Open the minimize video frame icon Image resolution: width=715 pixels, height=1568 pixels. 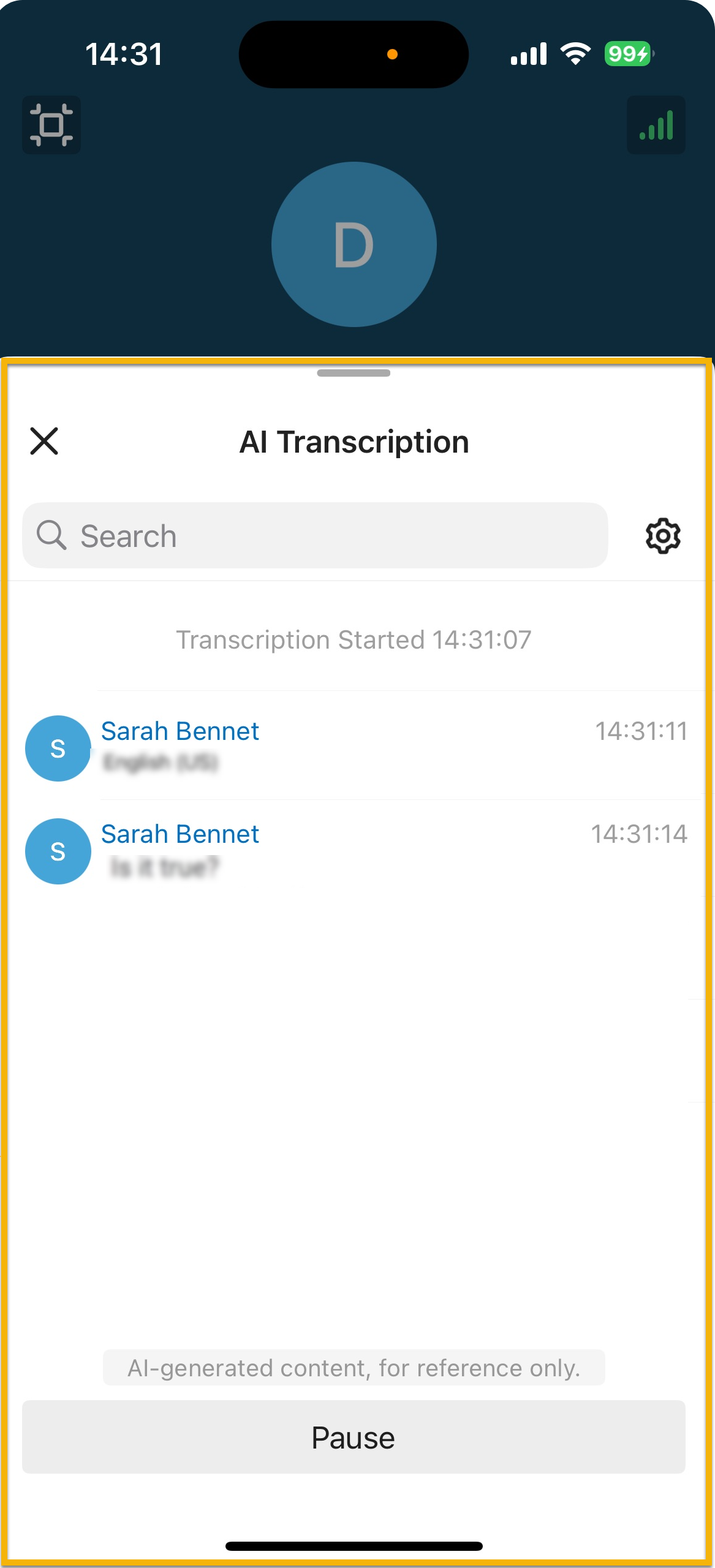coord(51,125)
